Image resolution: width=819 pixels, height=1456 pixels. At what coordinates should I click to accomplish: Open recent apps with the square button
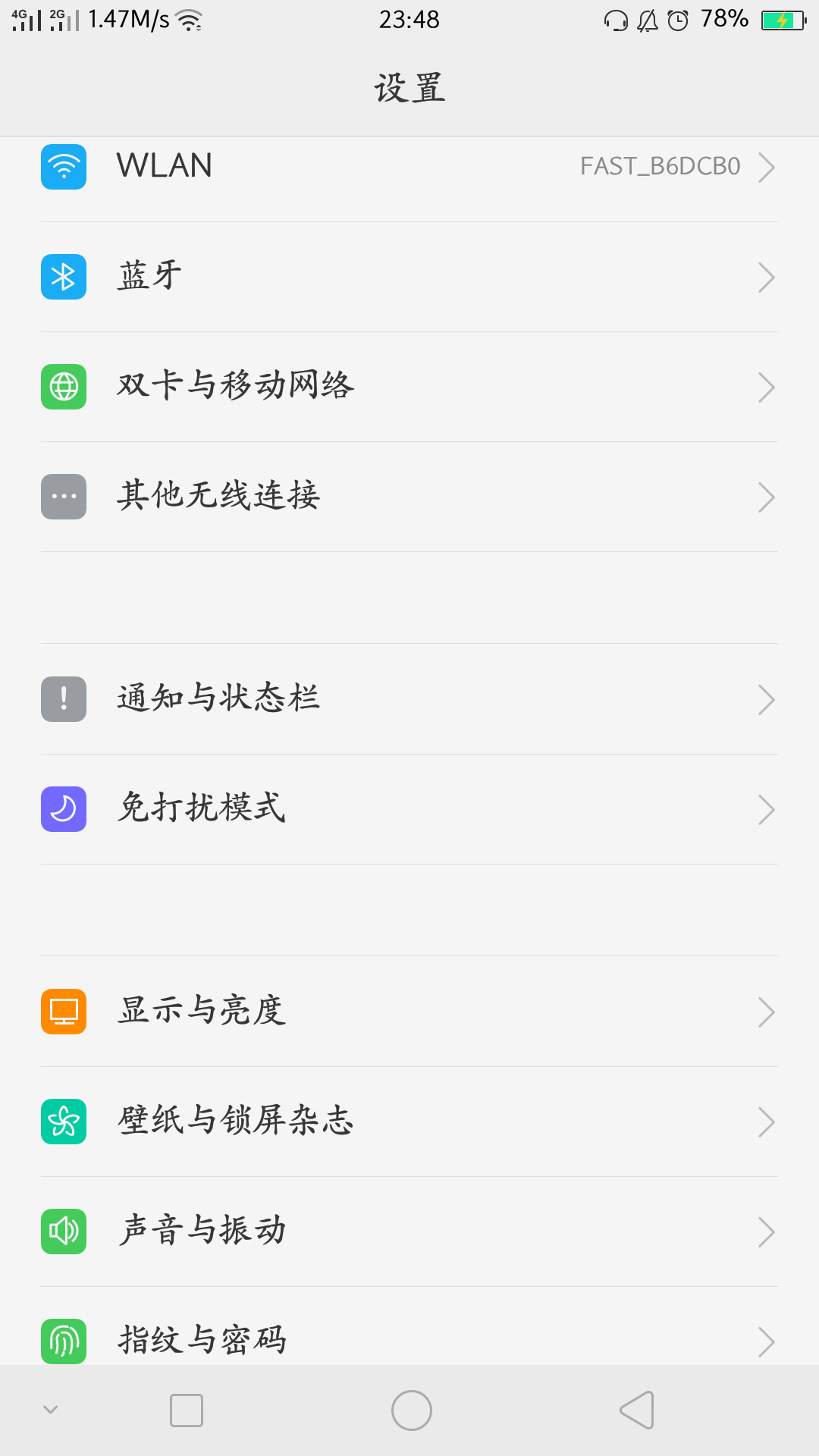tap(187, 1410)
